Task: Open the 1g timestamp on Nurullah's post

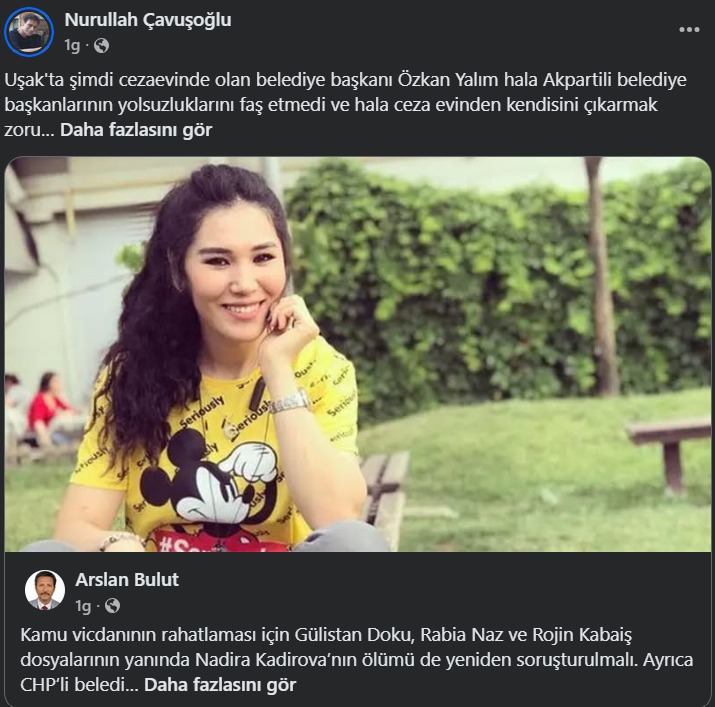Action: coord(71,45)
